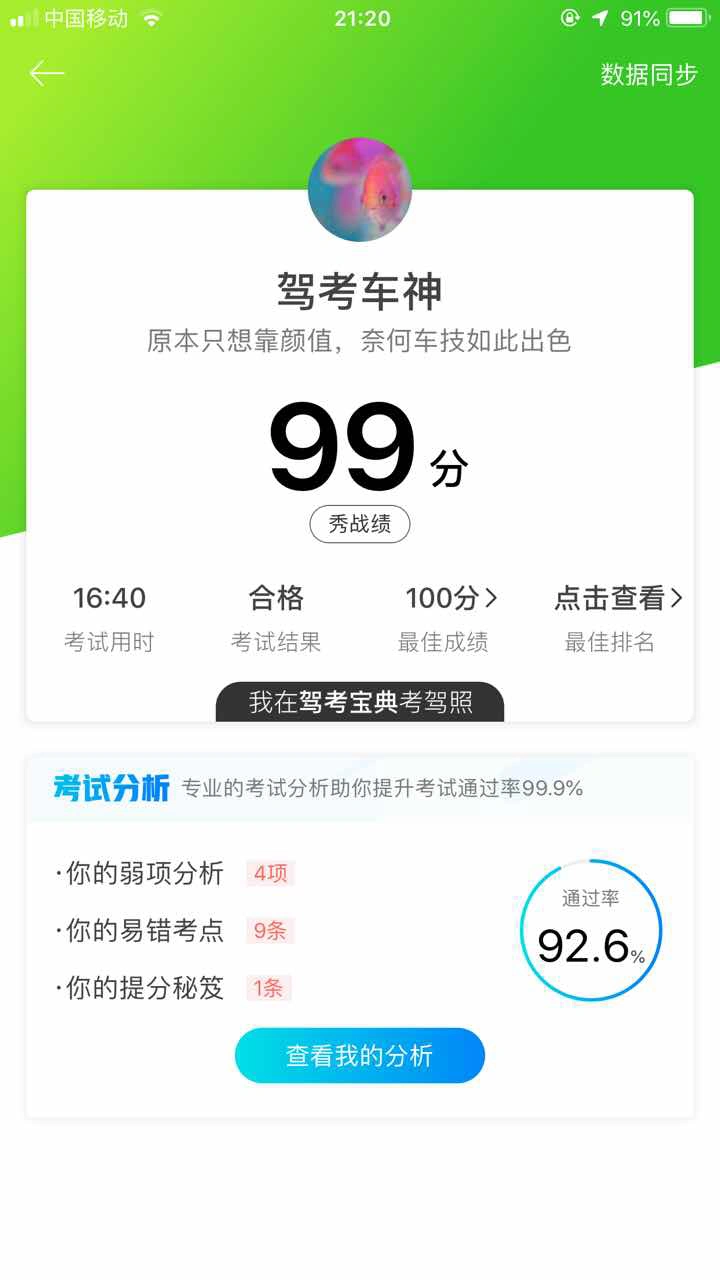720x1280 pixels.
Task: Tap 查看我的分析 button
Action: pos(360,1056)
